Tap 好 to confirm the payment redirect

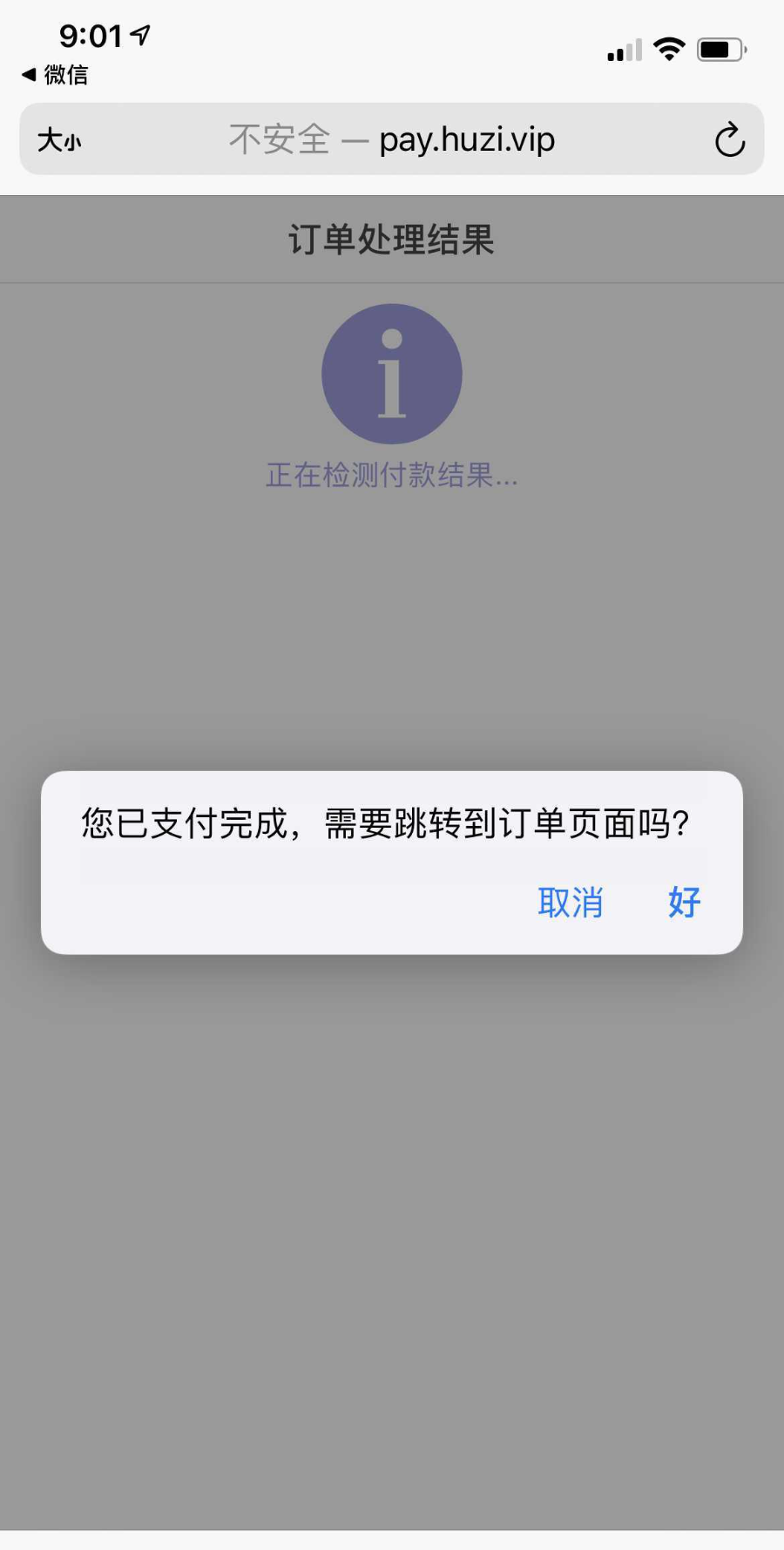[x=685, y=904]
